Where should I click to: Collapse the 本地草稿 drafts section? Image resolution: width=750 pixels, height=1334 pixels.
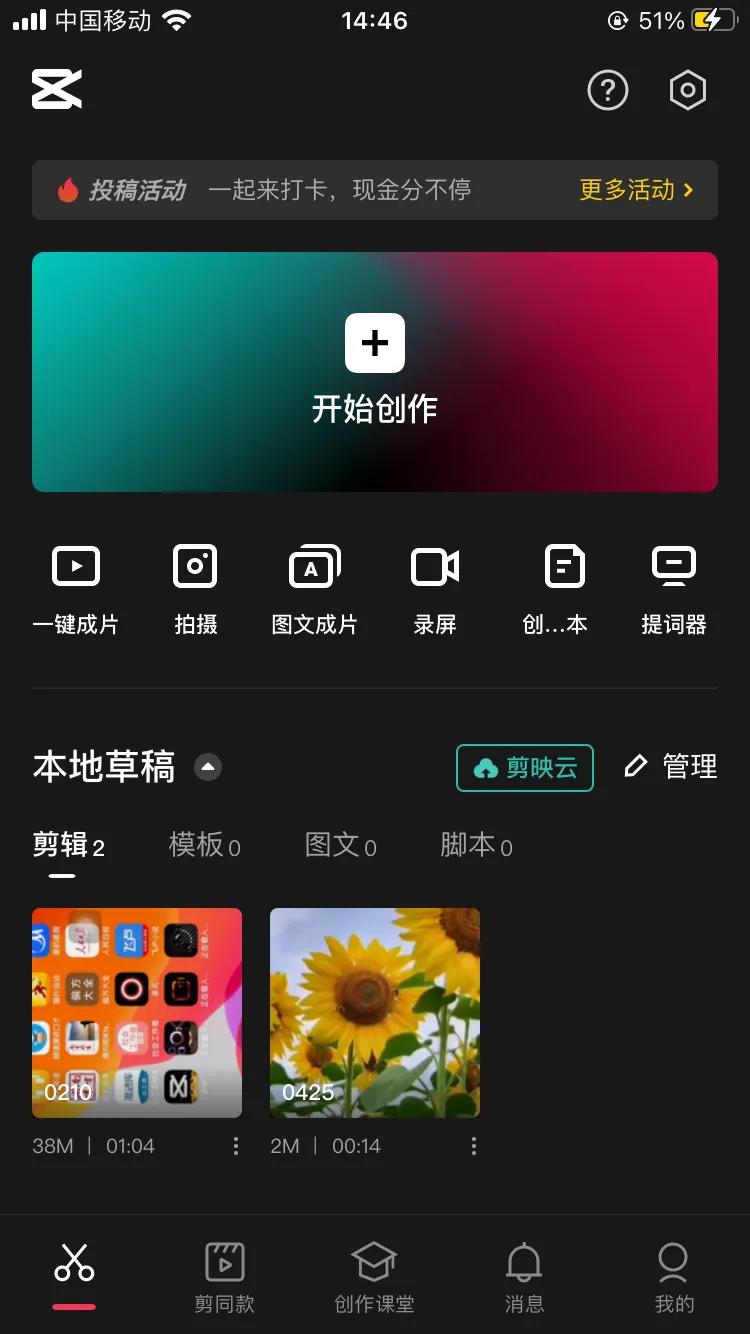(x=208, y=767)
